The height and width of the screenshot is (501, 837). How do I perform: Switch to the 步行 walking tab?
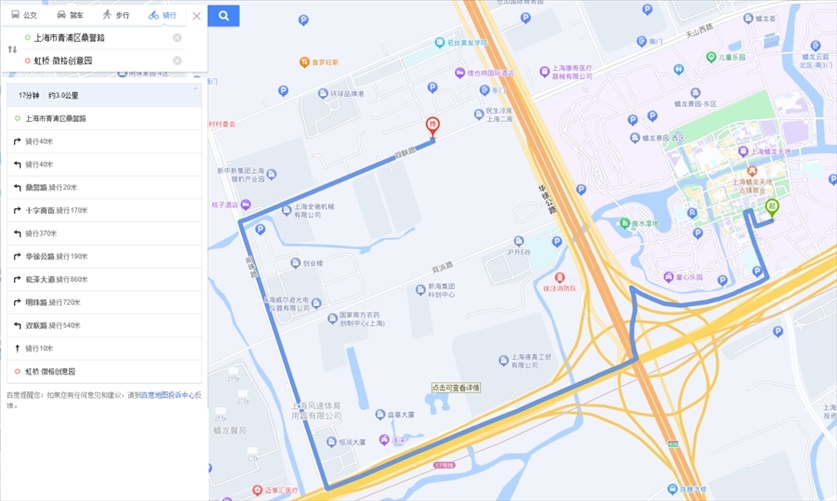pos(115,16)
